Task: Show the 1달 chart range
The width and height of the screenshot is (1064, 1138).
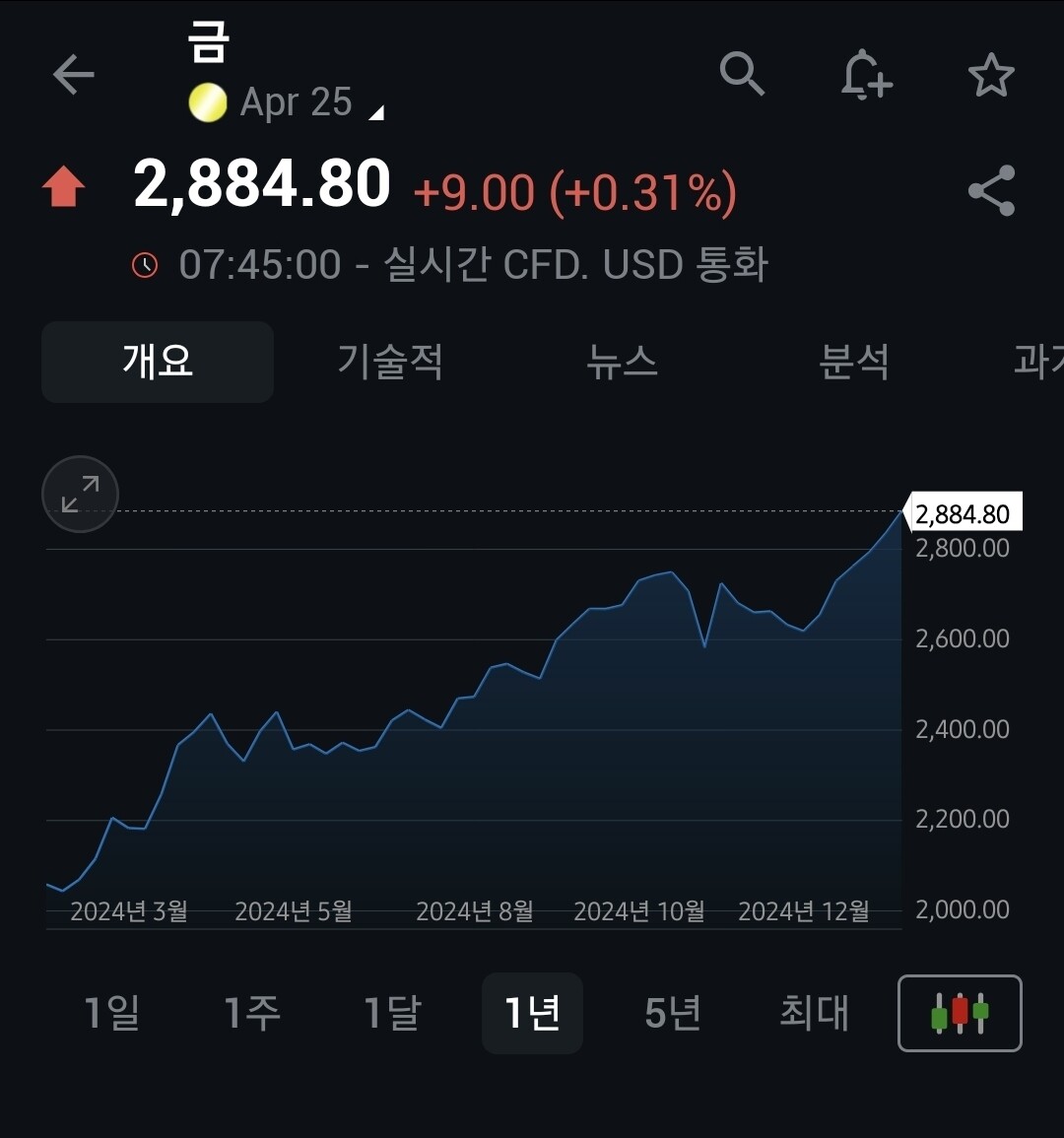Action: tap(392, 1013)
